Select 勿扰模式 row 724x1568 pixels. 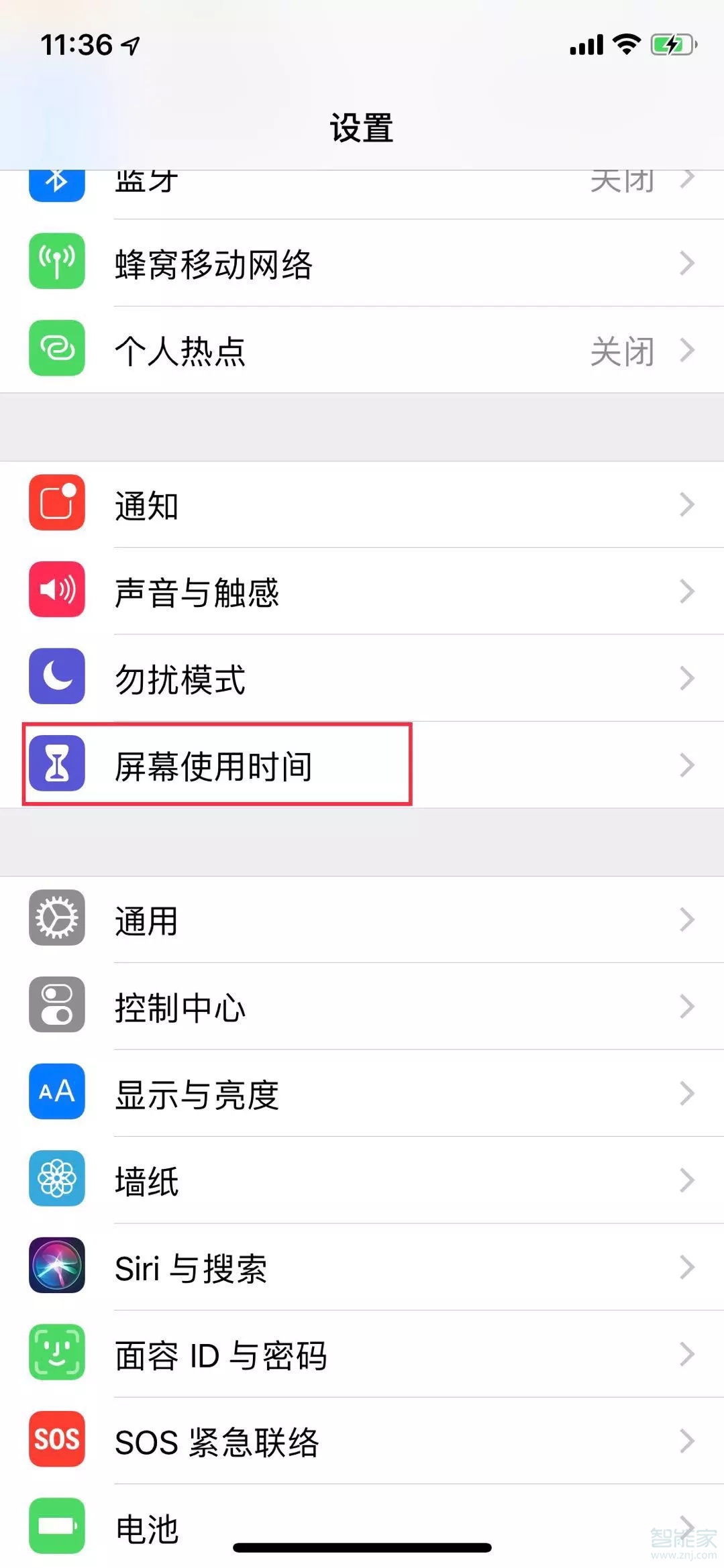362,679
